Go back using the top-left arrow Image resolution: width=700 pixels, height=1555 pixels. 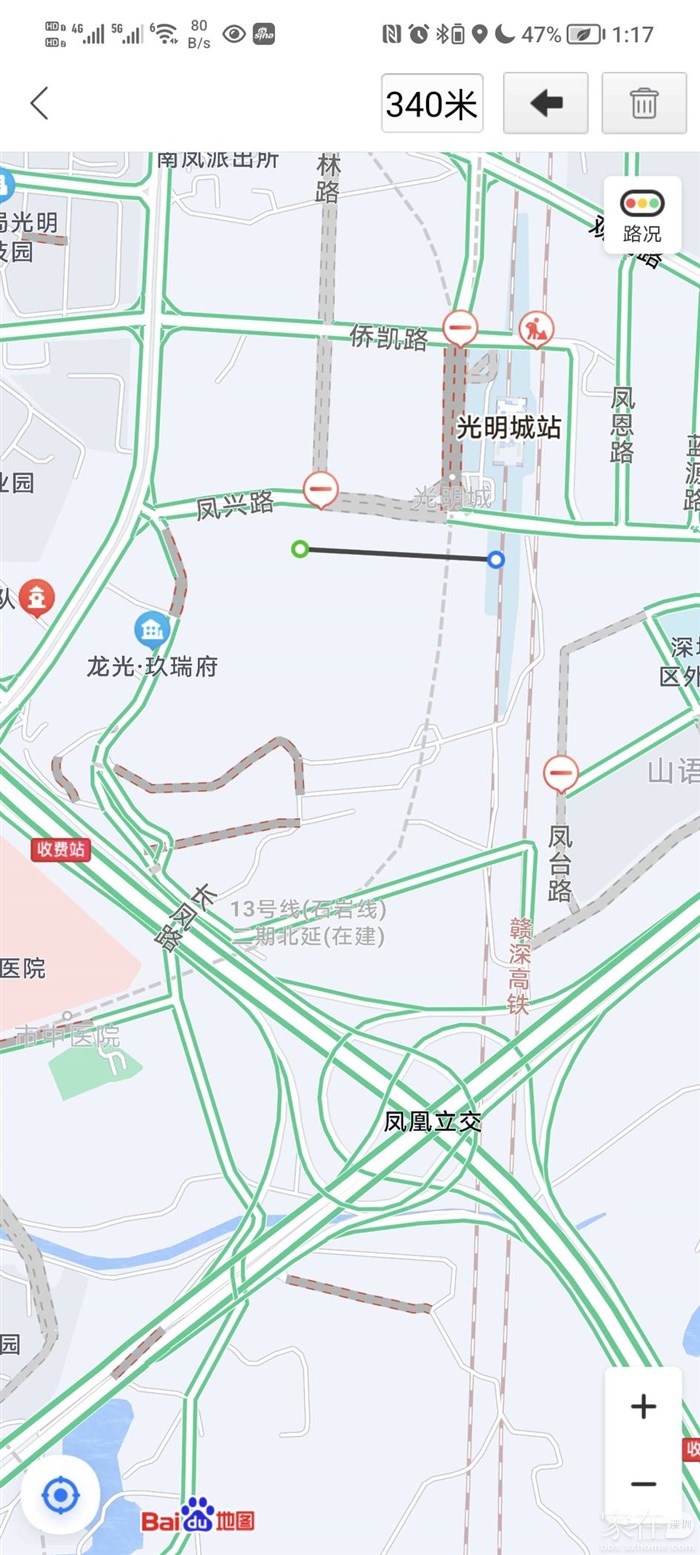[x=39, y=103]
